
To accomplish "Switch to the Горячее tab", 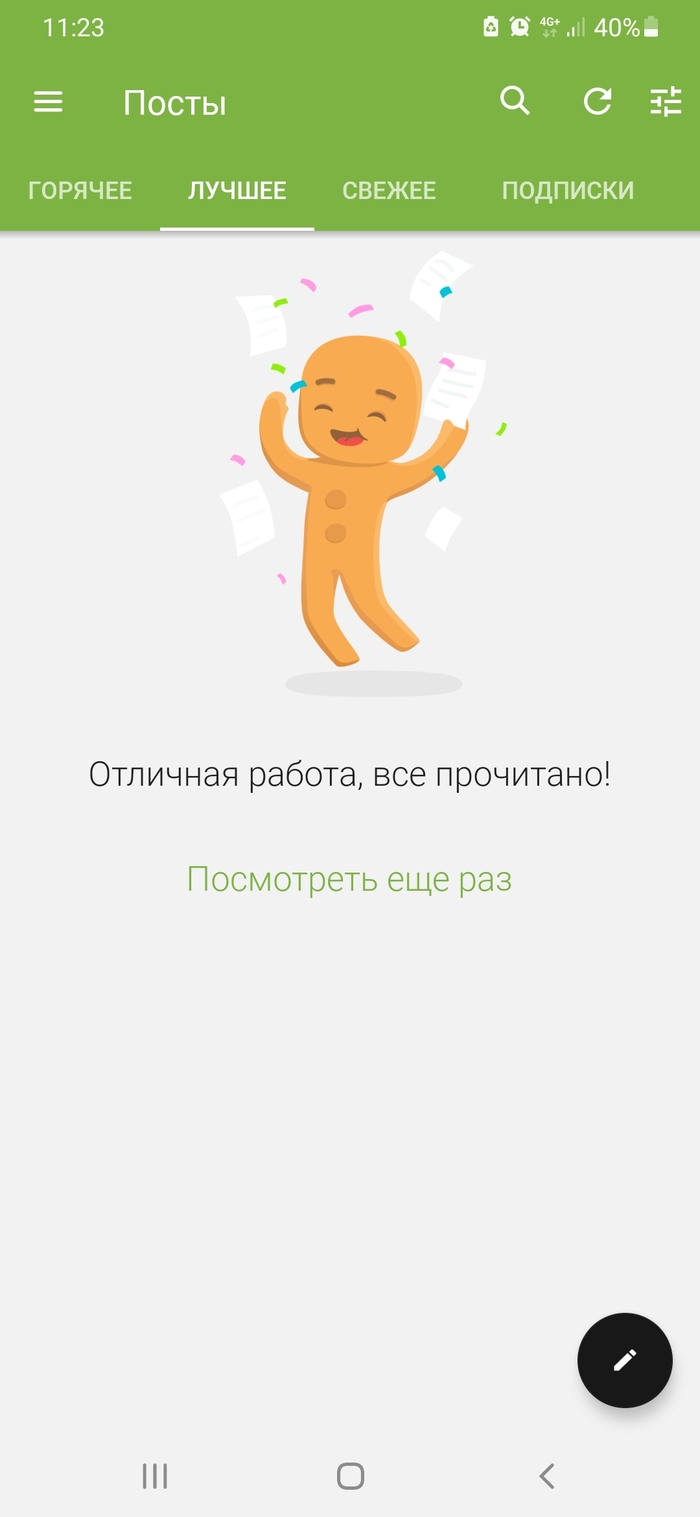I will tap(80, 191).
